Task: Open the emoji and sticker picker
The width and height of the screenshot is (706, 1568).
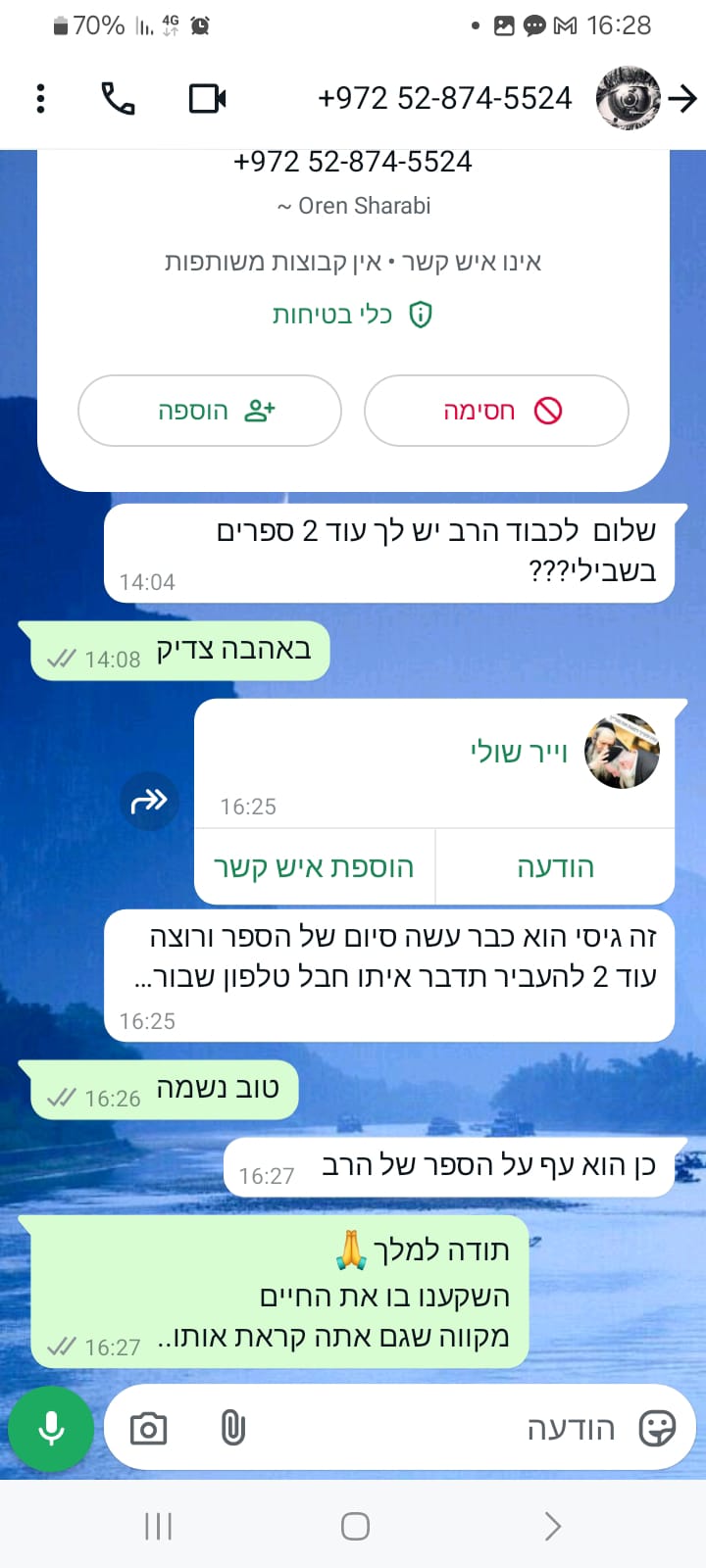Action: 656,1429
